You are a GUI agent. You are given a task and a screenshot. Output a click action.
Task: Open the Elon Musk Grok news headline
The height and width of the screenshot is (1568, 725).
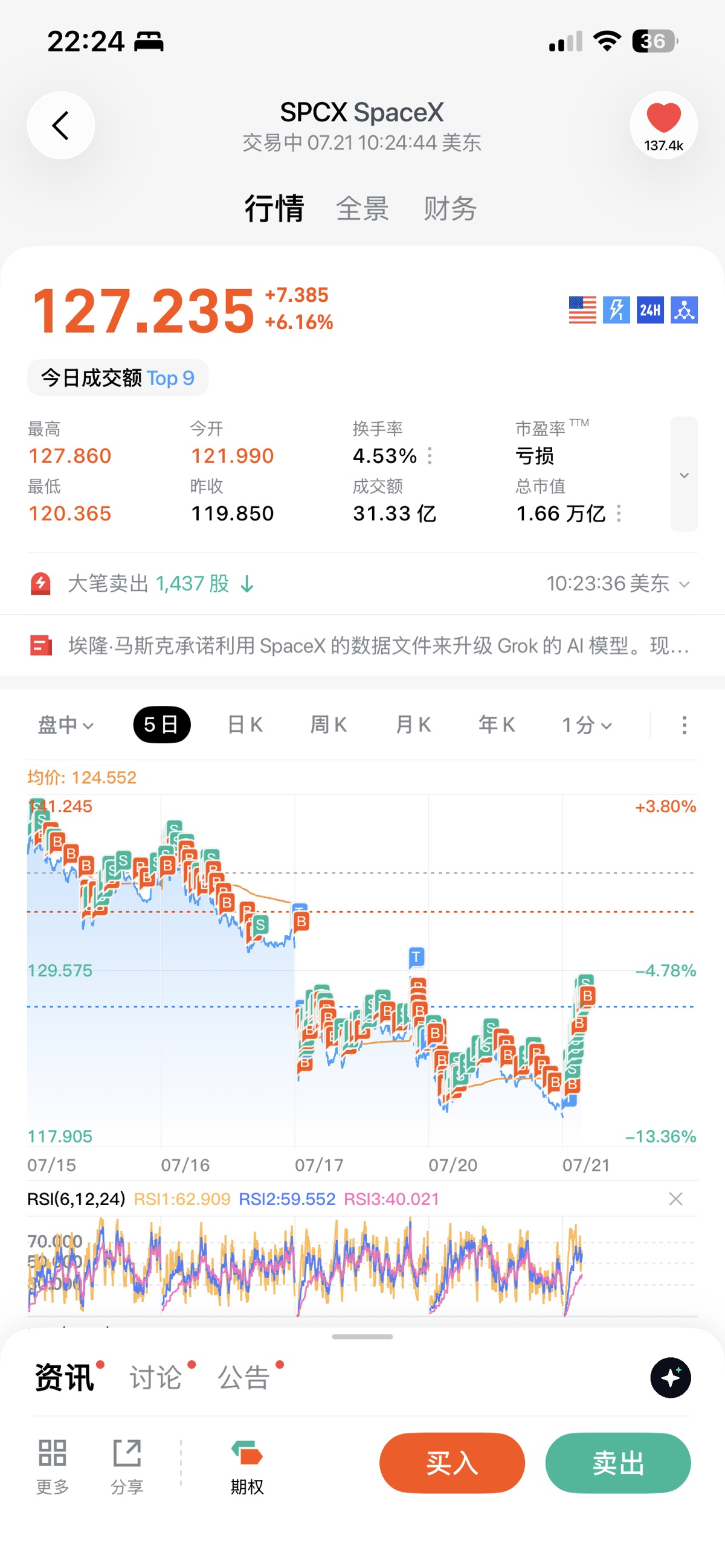[x=362, y=645]
